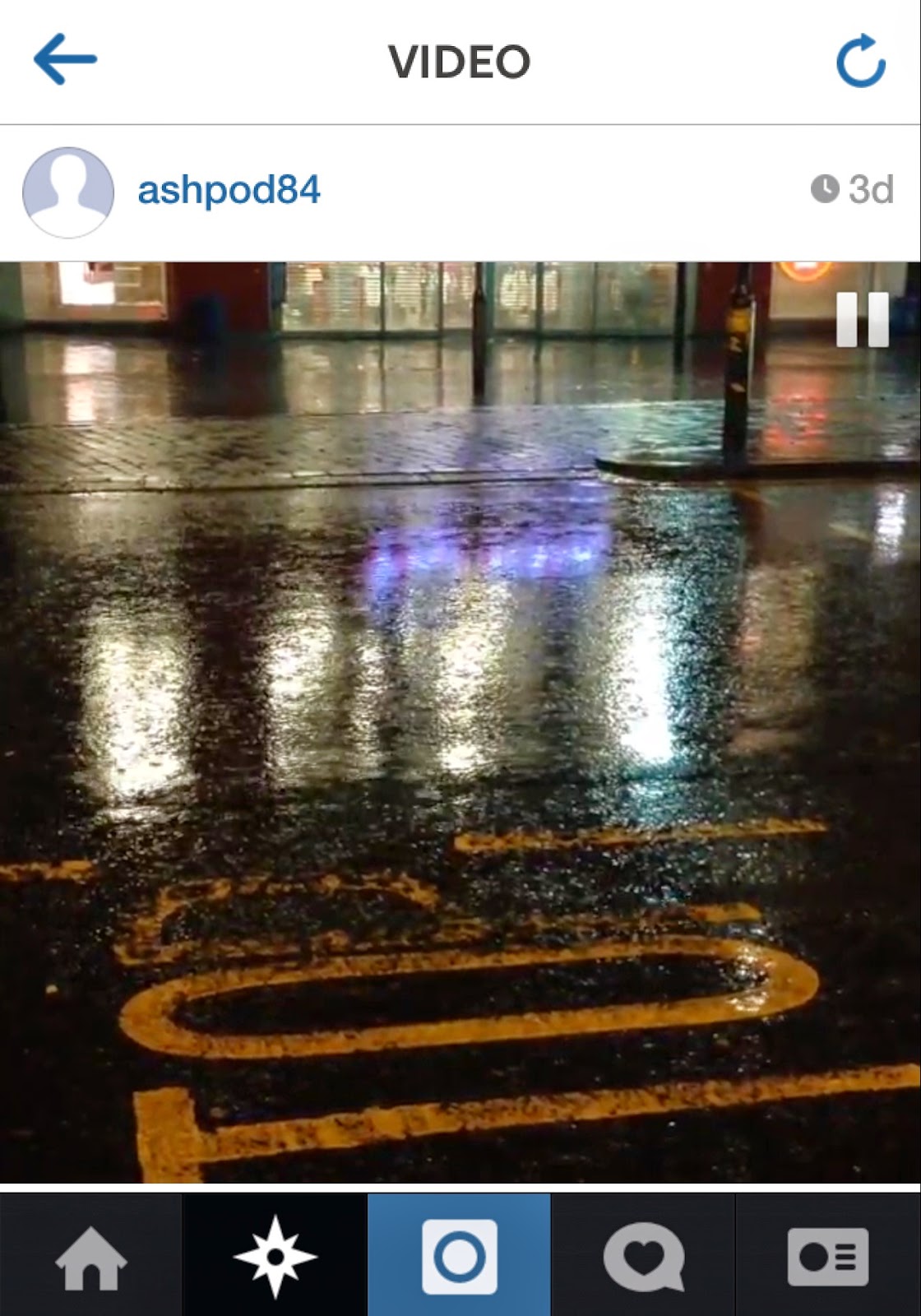The width and height of the screenshot is (921, 1316).
Task: Switch to the Home tab
Action: (x=91, y=1256)
